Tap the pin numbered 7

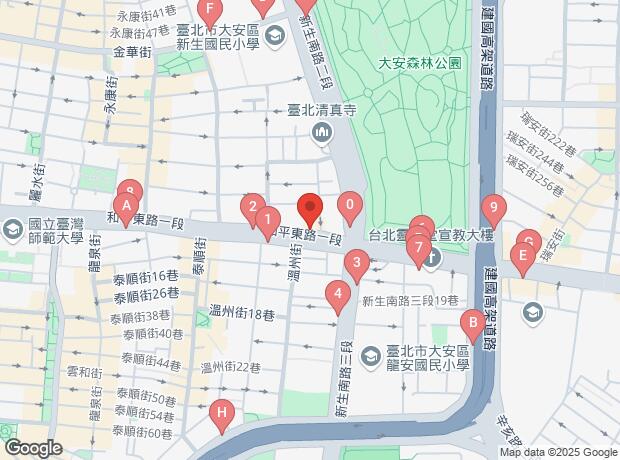point(418,246)
